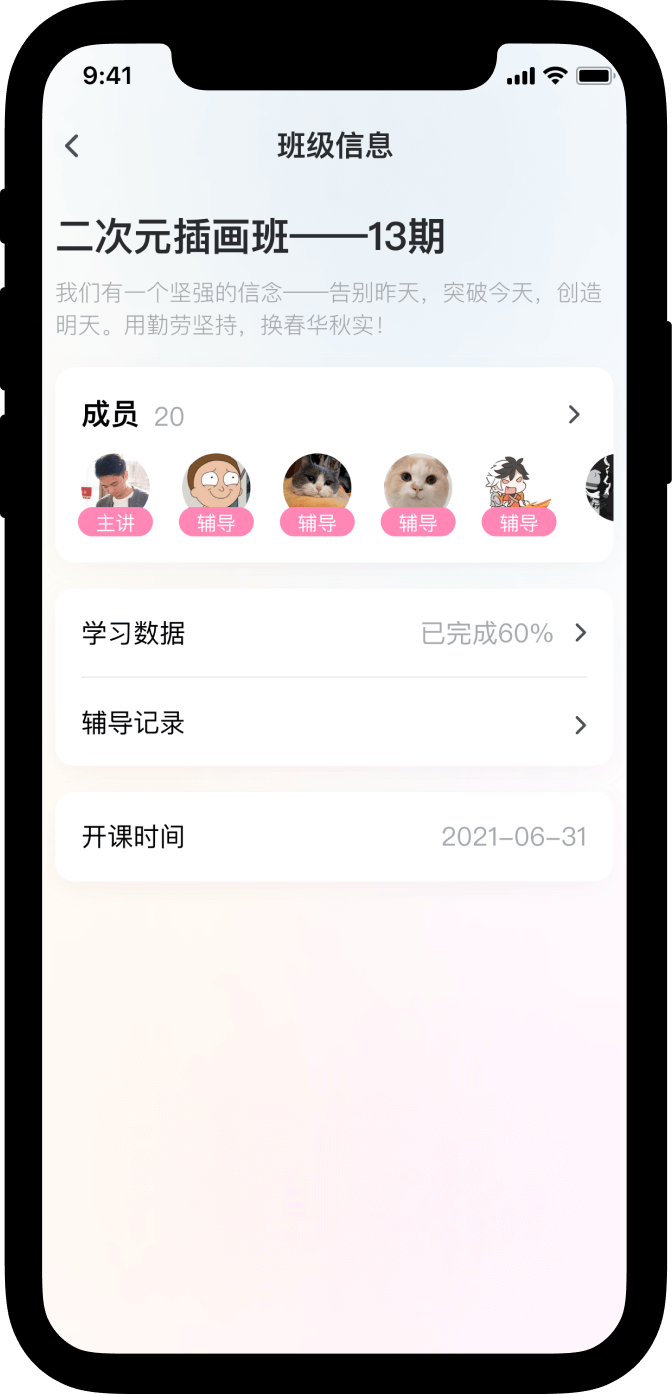Open the anime character 辅导 member avatar
Image resolution: width=672 pixels, height=1394 pixels.
[x=518, y=486]
